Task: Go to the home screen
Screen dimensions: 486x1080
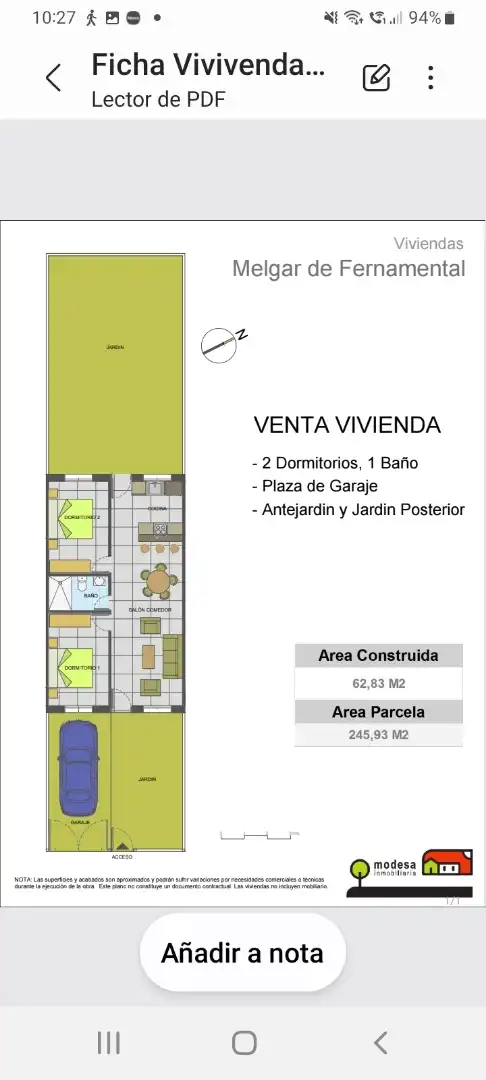Action: tap(244, 1043)
